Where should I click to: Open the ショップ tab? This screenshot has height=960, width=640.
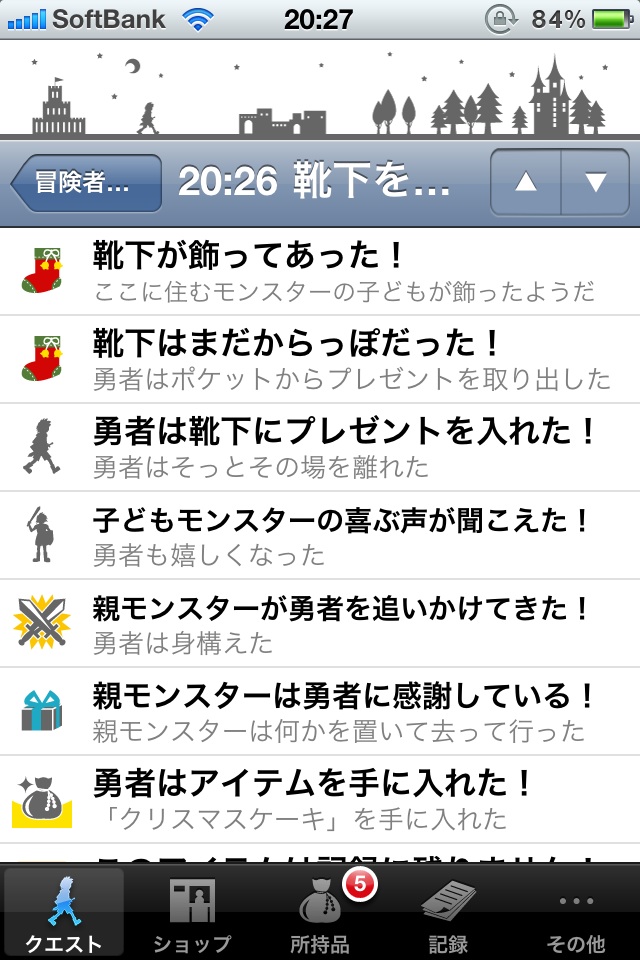tap(192, 914)
